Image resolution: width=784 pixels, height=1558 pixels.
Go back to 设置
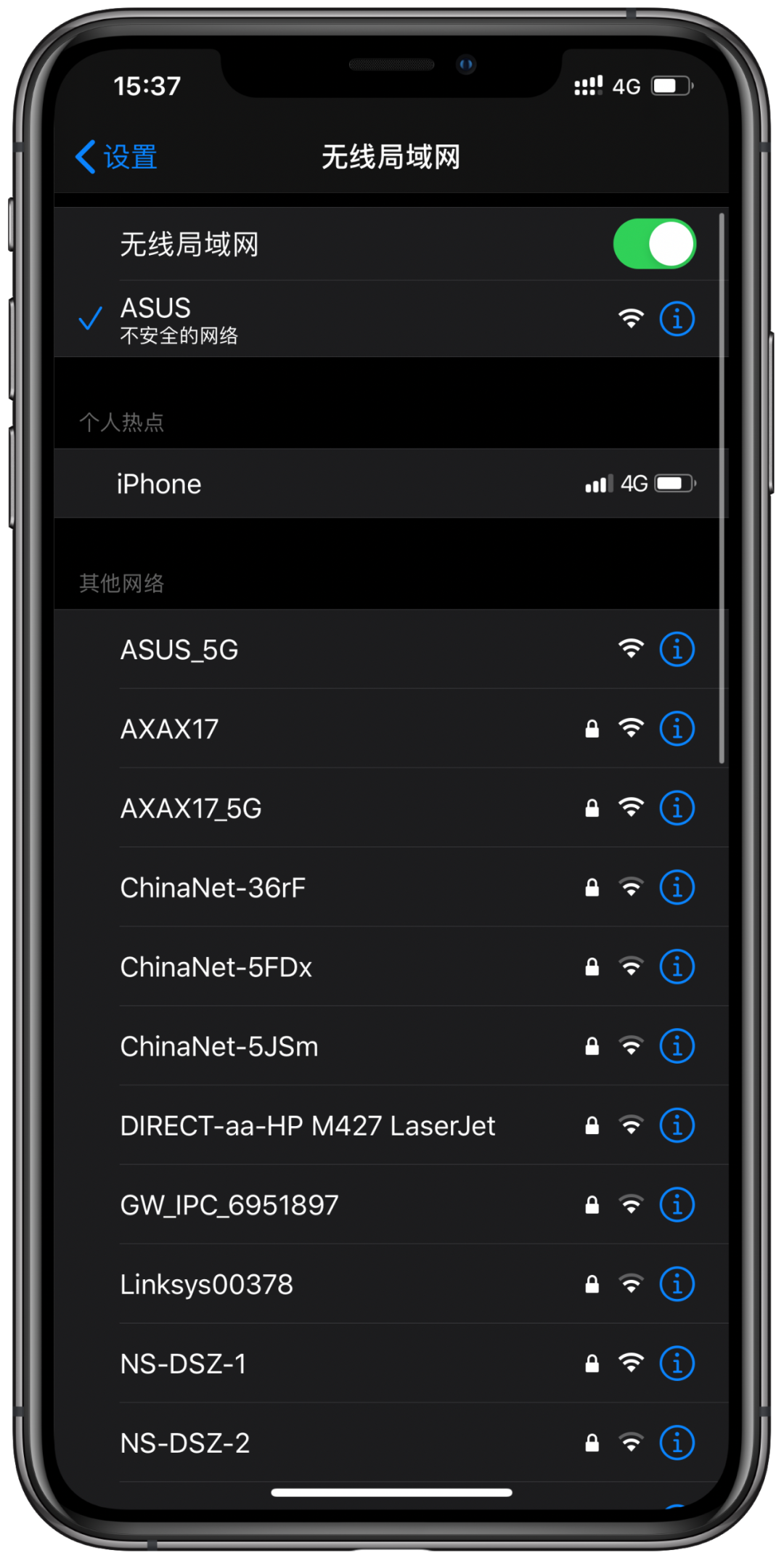(x=118, y=157)
